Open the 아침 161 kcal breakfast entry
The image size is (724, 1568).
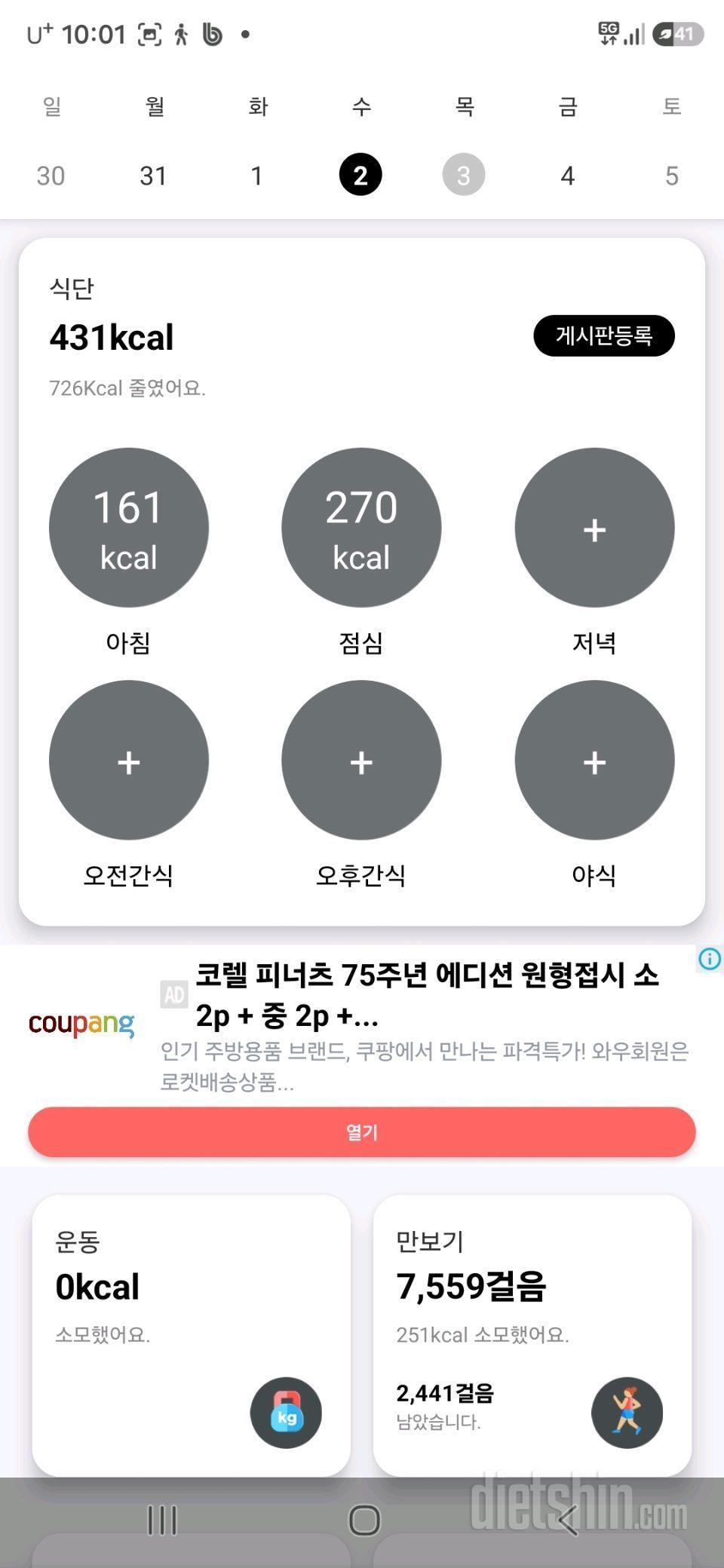coord(129,528)
